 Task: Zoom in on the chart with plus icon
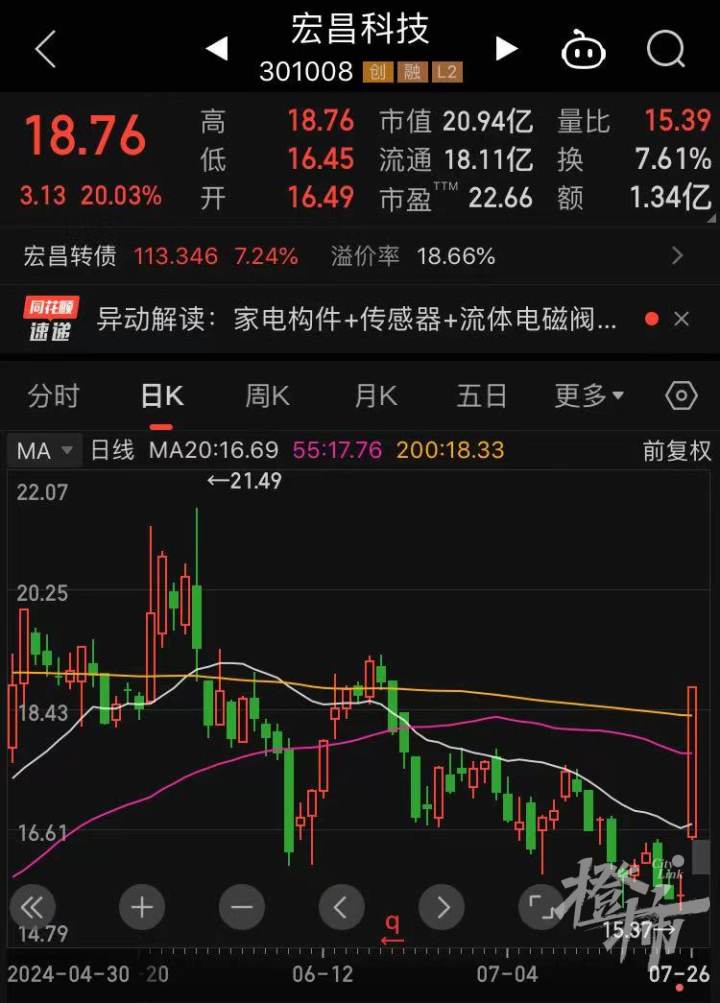click(140, 908)
